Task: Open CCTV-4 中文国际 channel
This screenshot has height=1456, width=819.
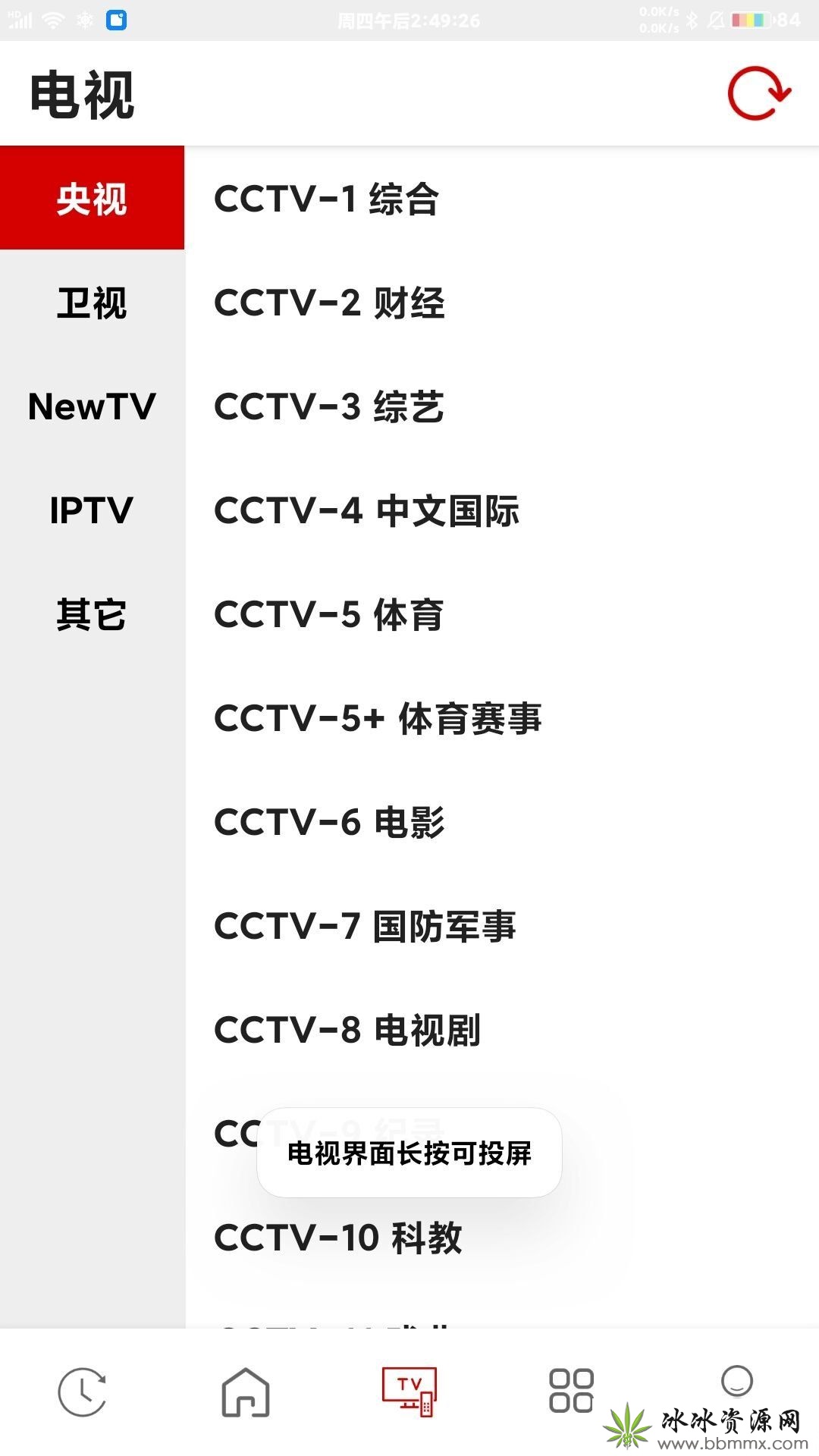Action: [502, 511]
